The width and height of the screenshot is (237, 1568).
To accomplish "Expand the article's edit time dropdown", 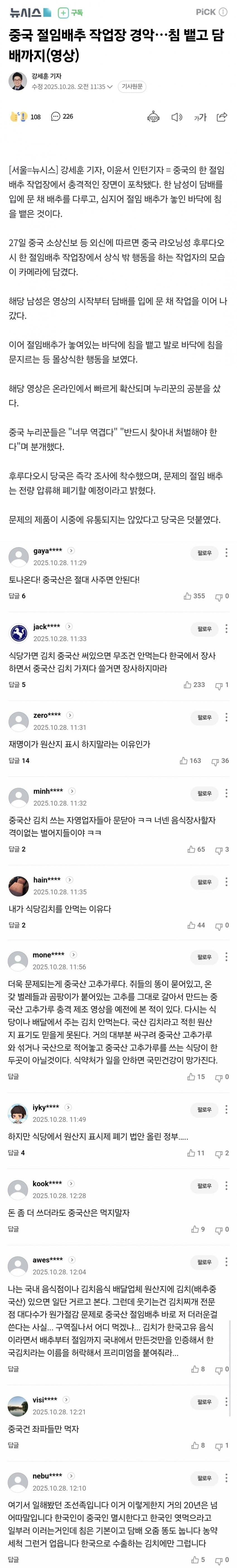I will (x=109, y=87).
